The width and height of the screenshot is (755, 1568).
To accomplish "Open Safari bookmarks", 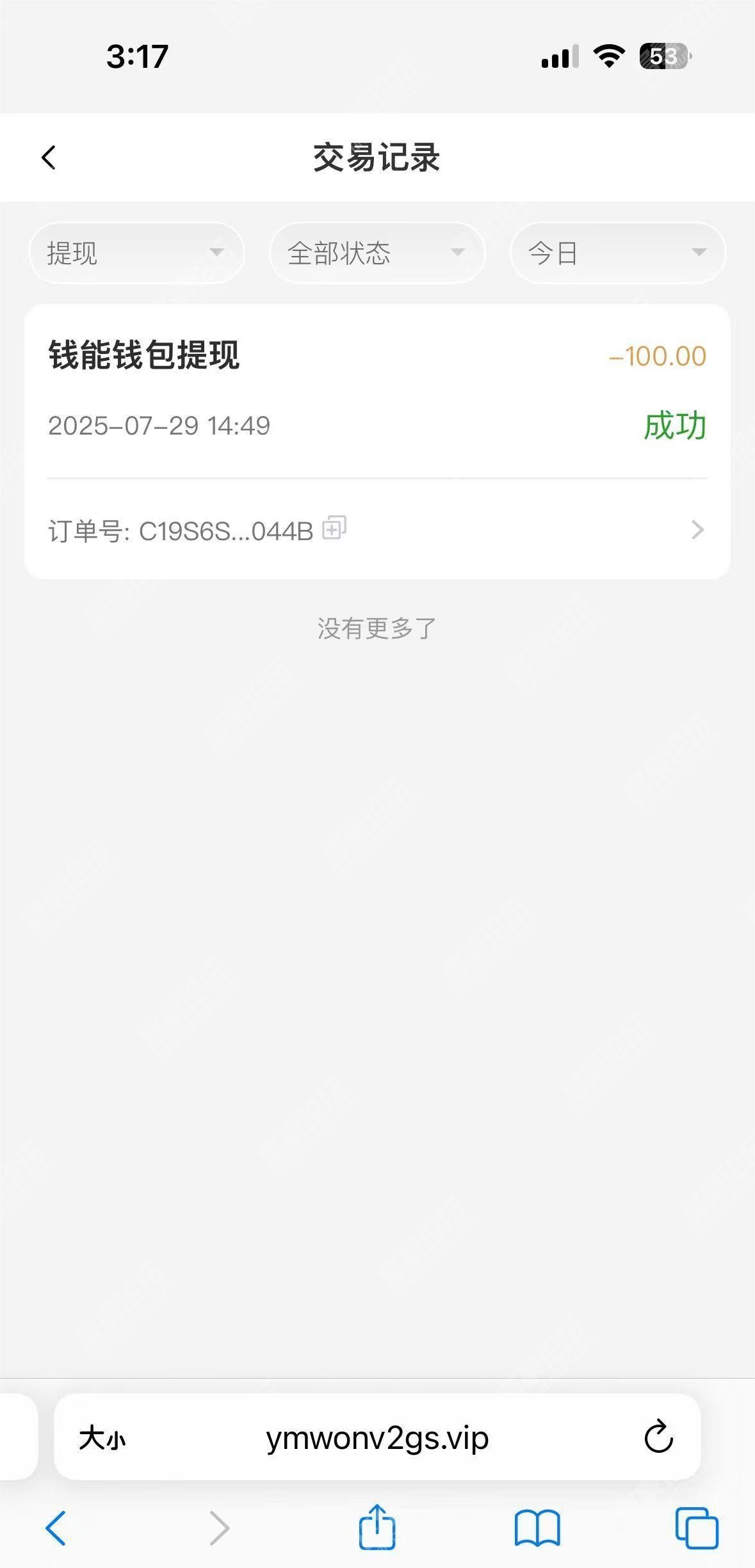I will tap(537, 1528).
